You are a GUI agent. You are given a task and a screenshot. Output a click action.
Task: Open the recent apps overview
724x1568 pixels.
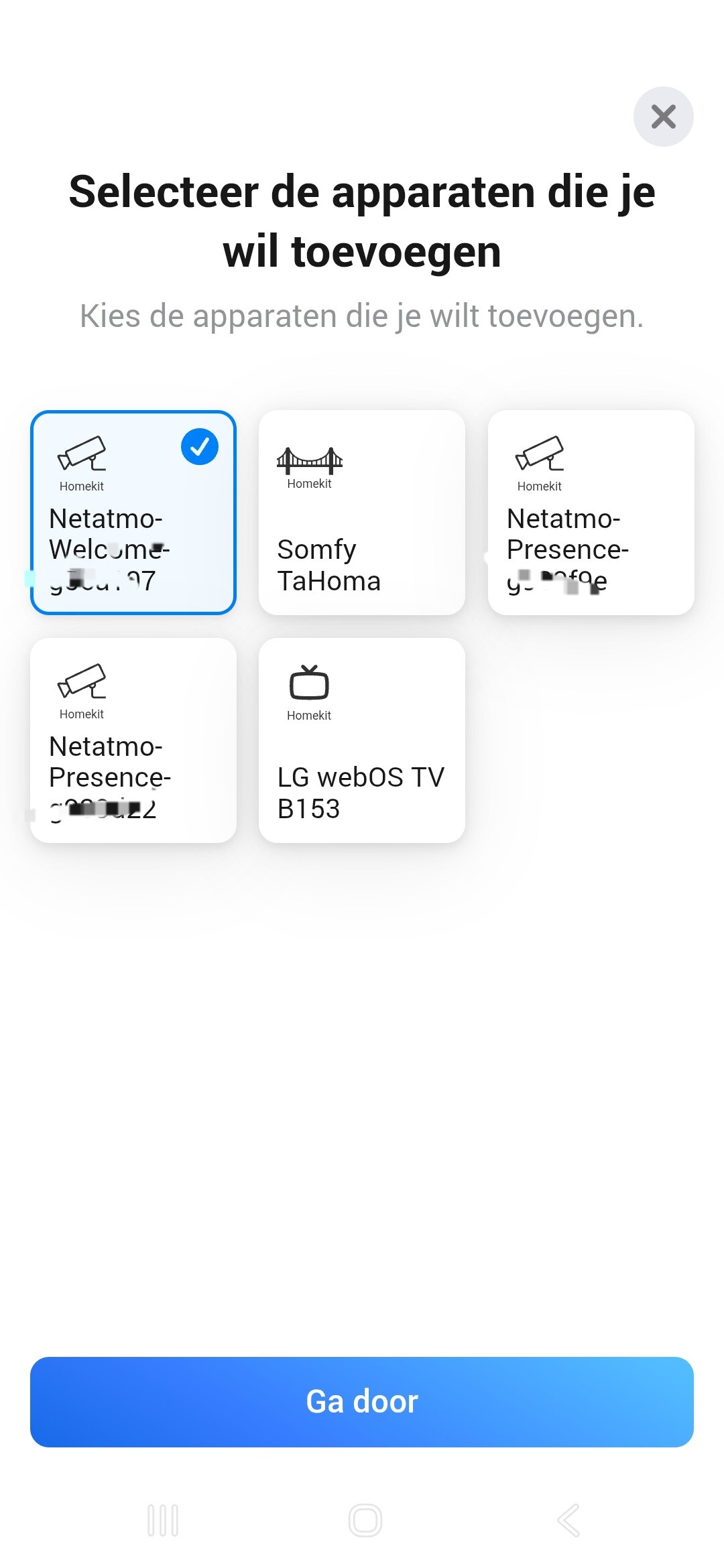[x=163, y=1520]
